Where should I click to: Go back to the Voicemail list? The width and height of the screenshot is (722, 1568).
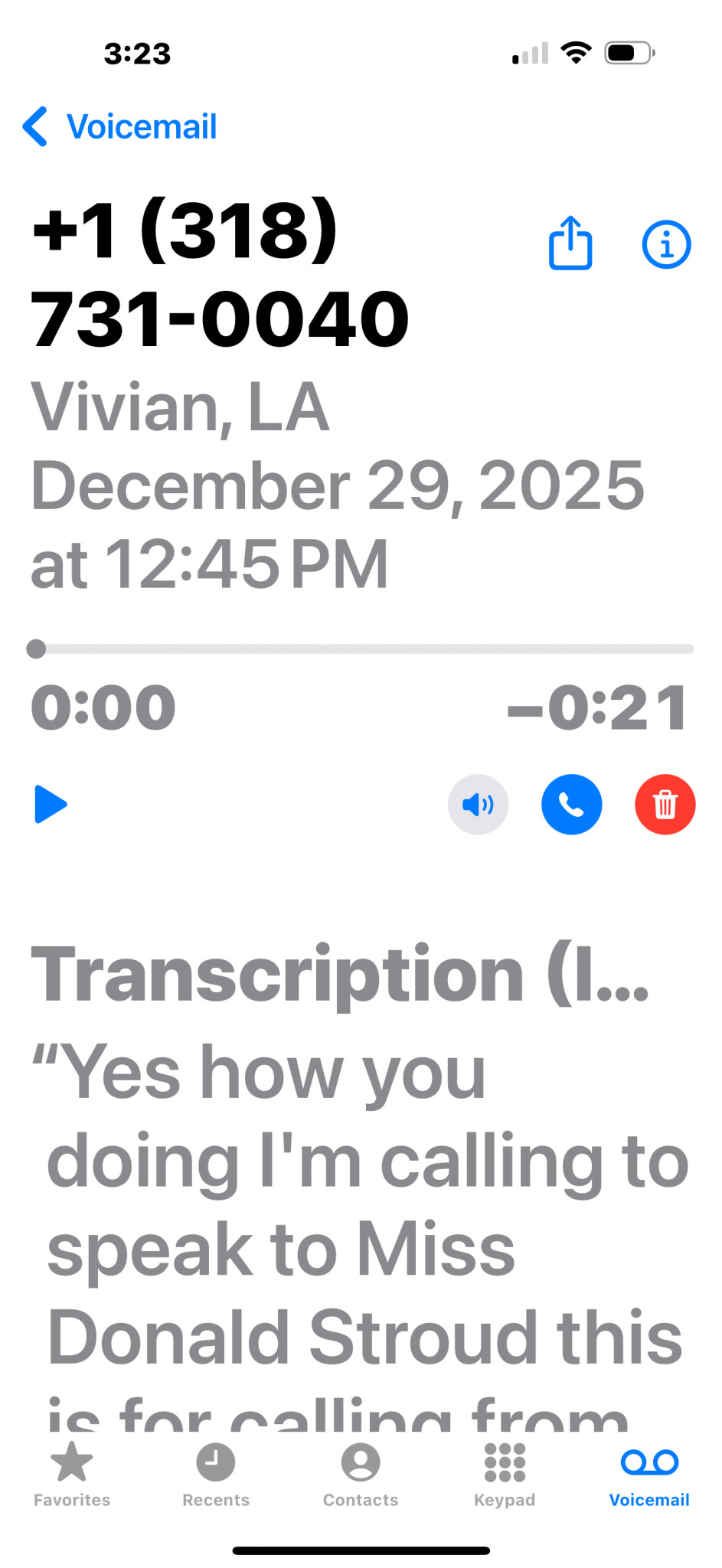coord(120,127)
